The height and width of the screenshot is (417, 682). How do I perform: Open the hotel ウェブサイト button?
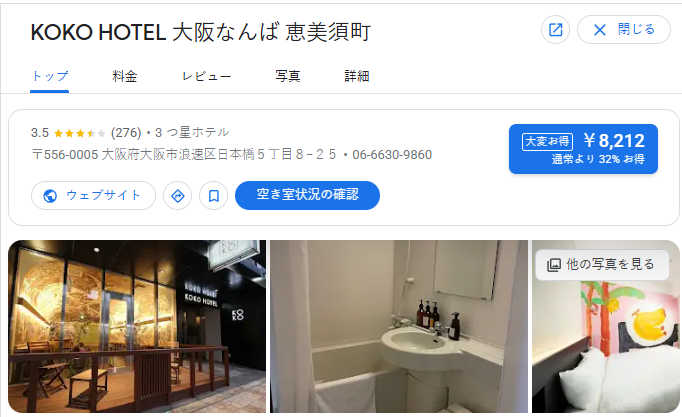tap(93, 195)
